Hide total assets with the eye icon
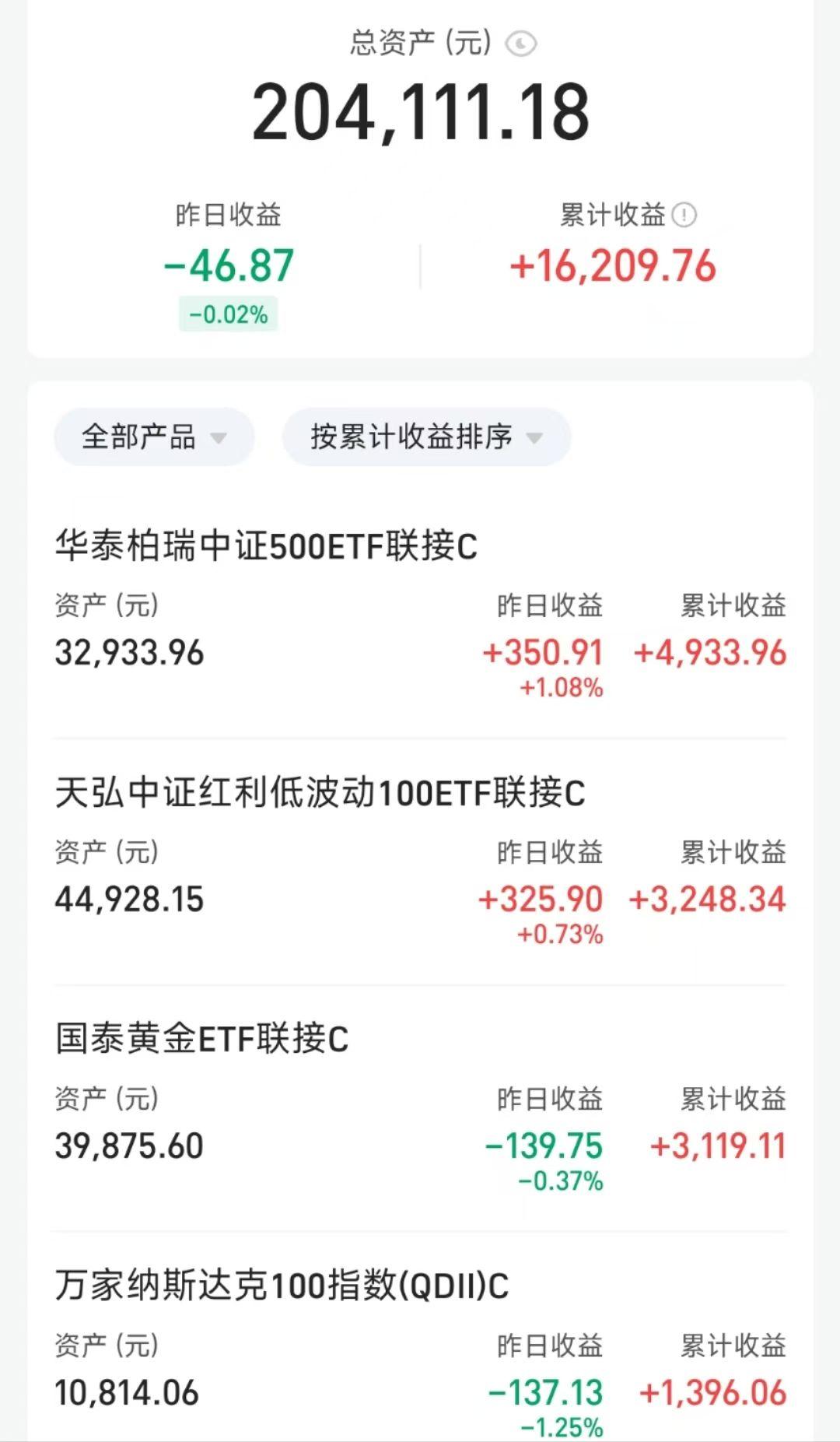840x1442 pixels. 520,44
